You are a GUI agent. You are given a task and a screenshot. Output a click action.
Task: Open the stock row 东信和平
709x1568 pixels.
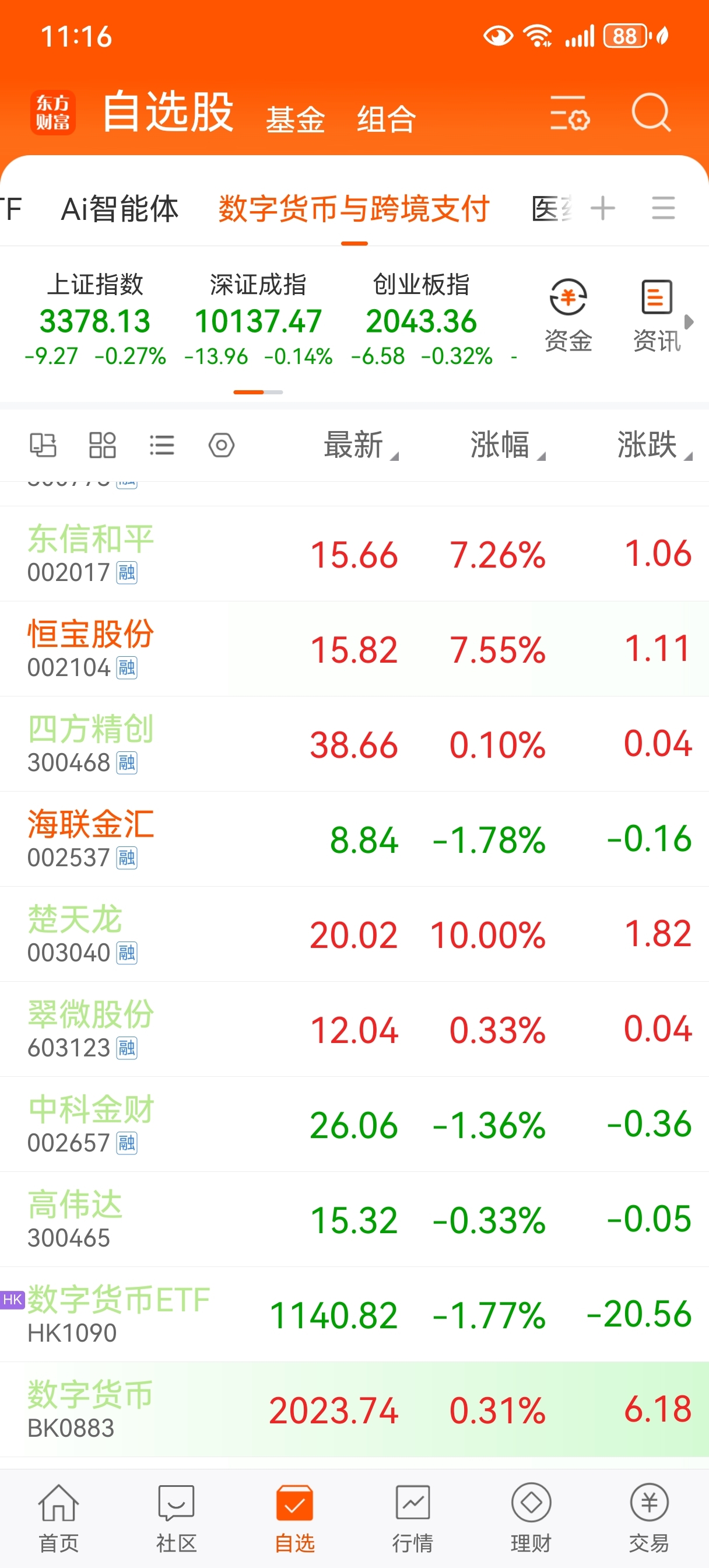click(x=354, y=554)
